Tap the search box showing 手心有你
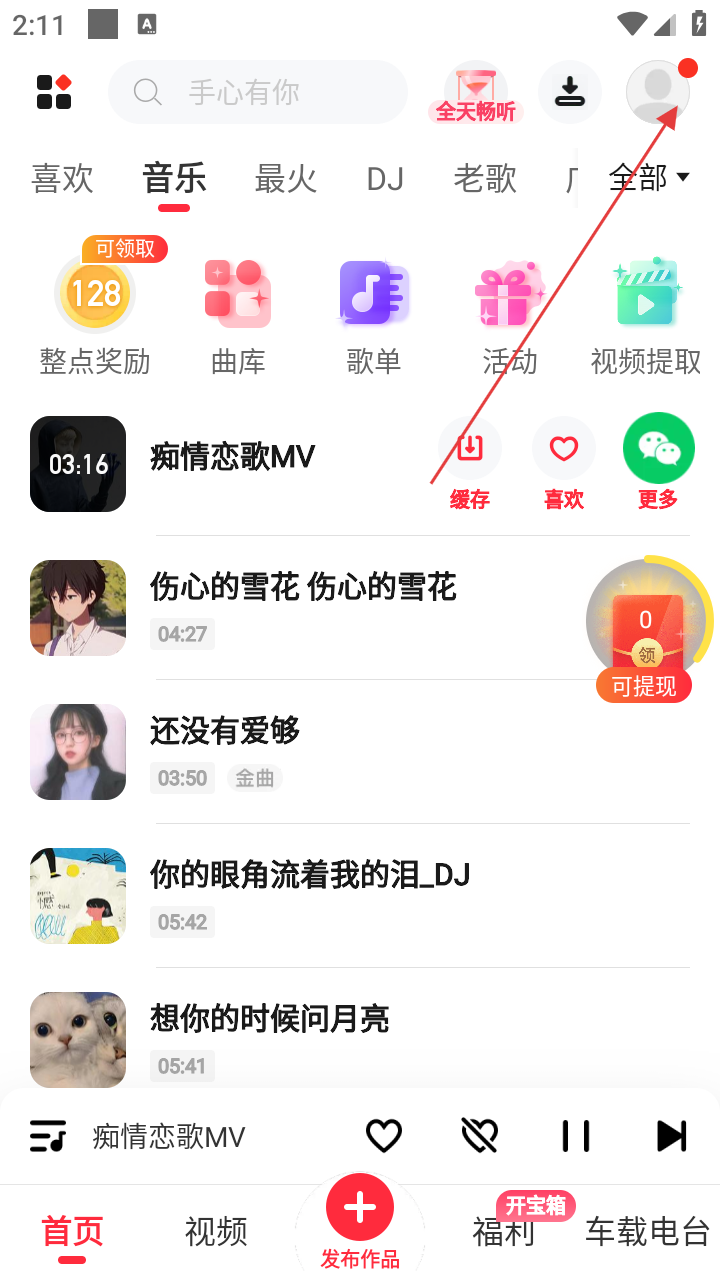This screenshot has width=720, height=1280. [x=258, y=93]
